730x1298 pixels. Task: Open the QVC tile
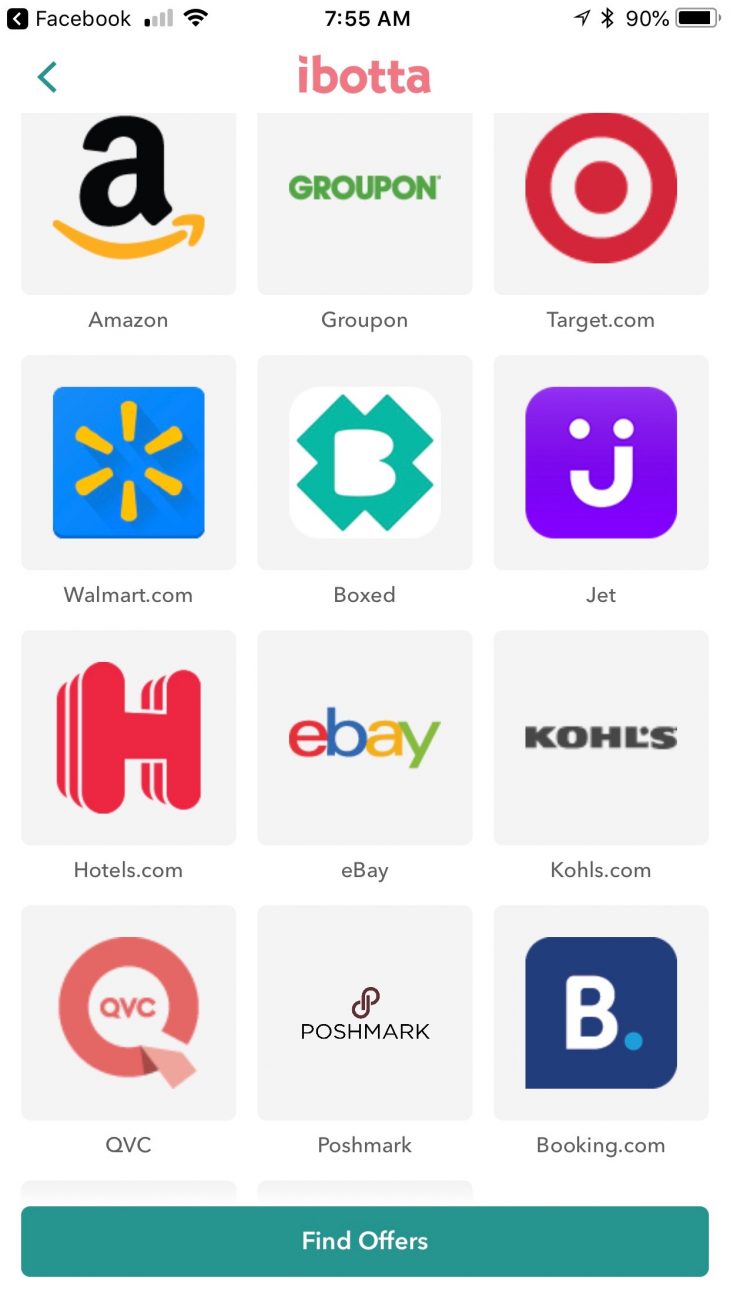pyautogui.click(x=128, y=1012)
